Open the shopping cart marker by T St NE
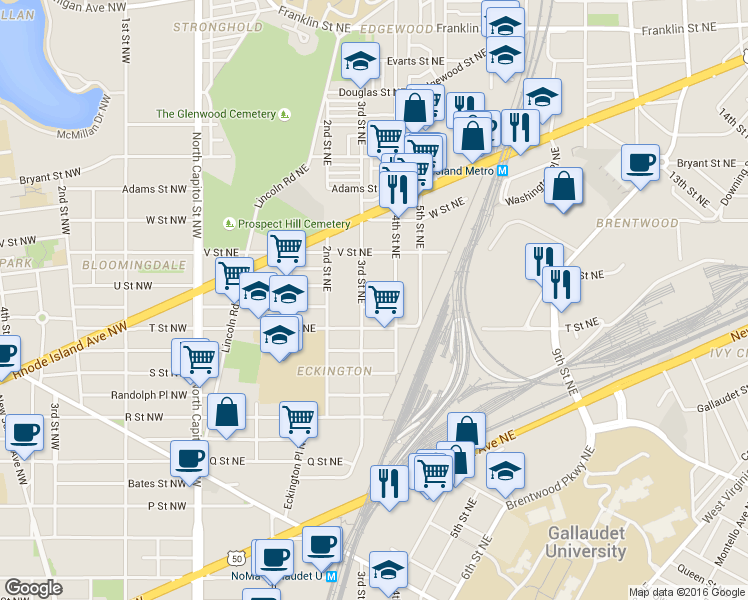This screenshot has width=748, height=600. coord(384,299)
